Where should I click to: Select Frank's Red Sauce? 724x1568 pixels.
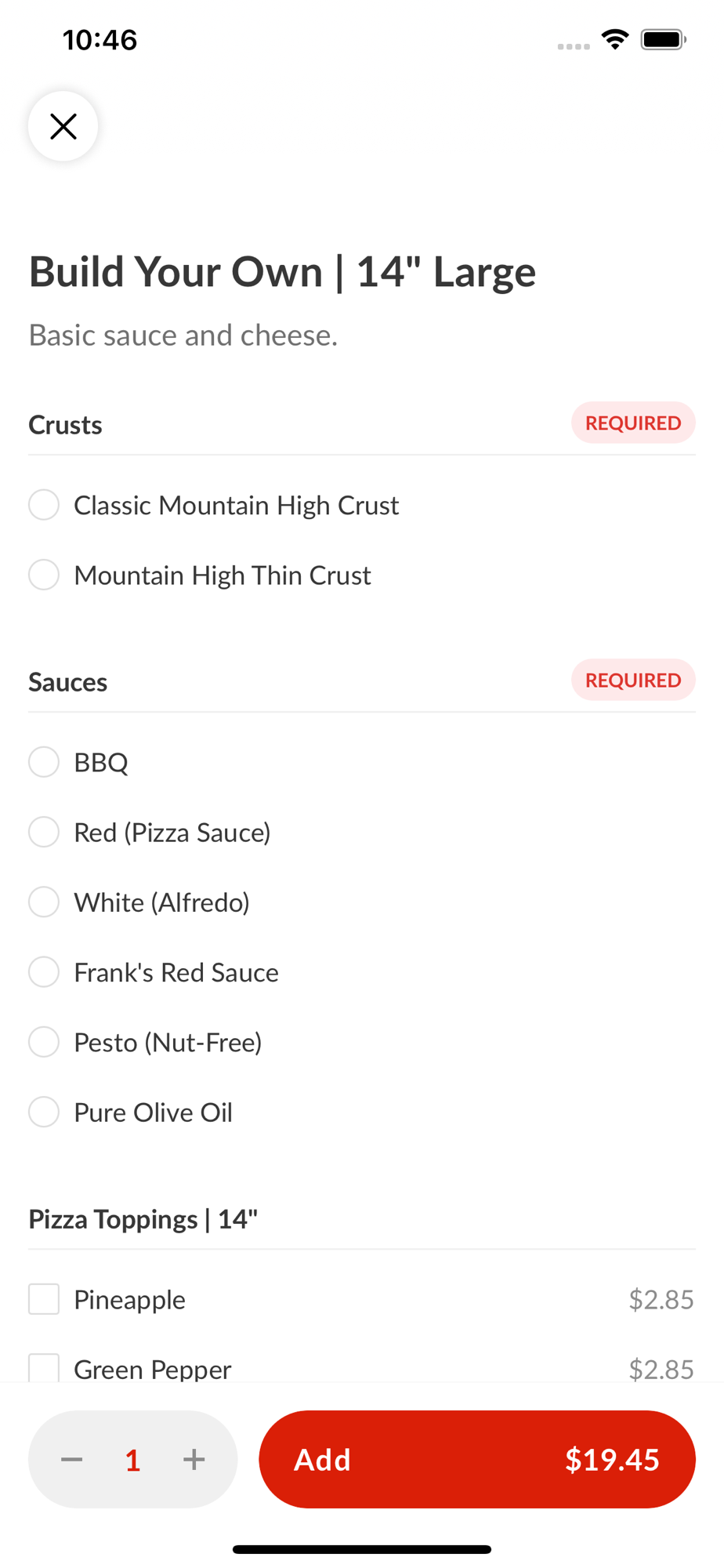[x=44, y=972]
